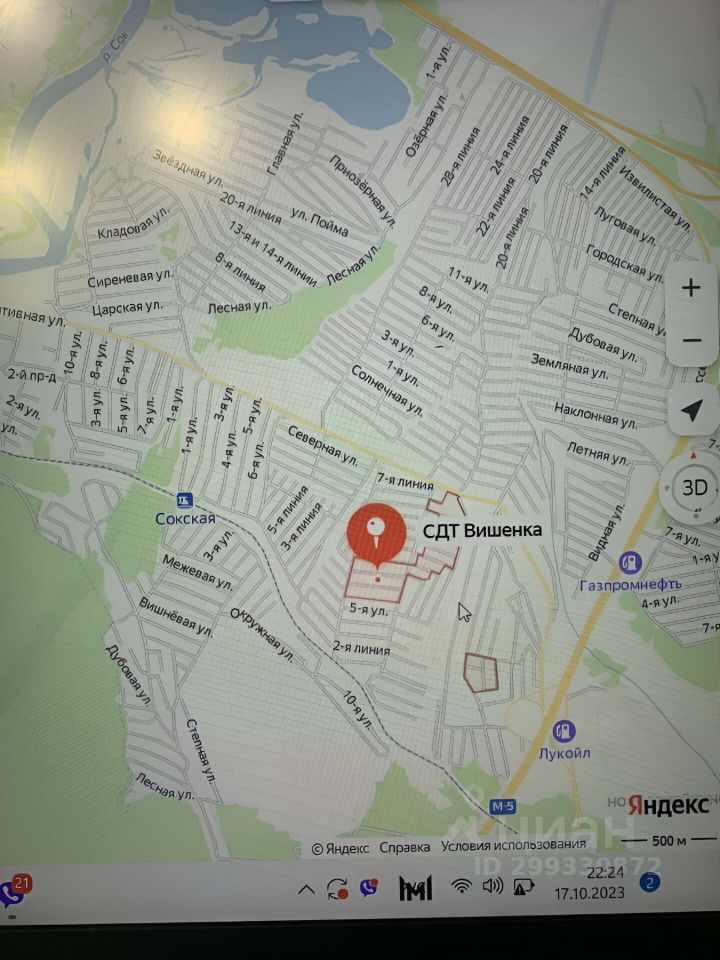Open the Лукойл gas station marker
Image resolution: width=720 pixels, height=960 pixels.
(x=564, y=731)
